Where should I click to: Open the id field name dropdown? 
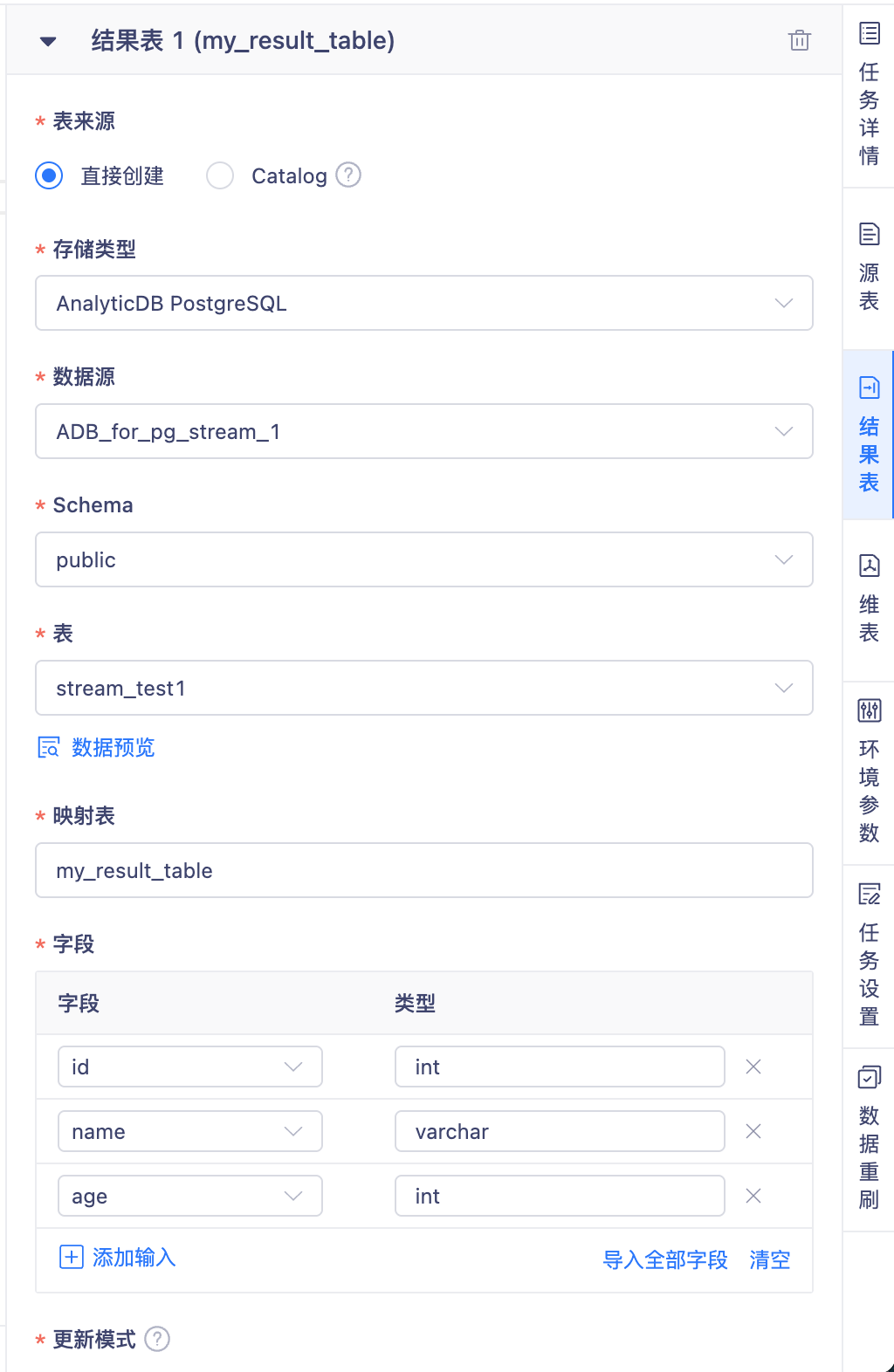(189, 1067)
